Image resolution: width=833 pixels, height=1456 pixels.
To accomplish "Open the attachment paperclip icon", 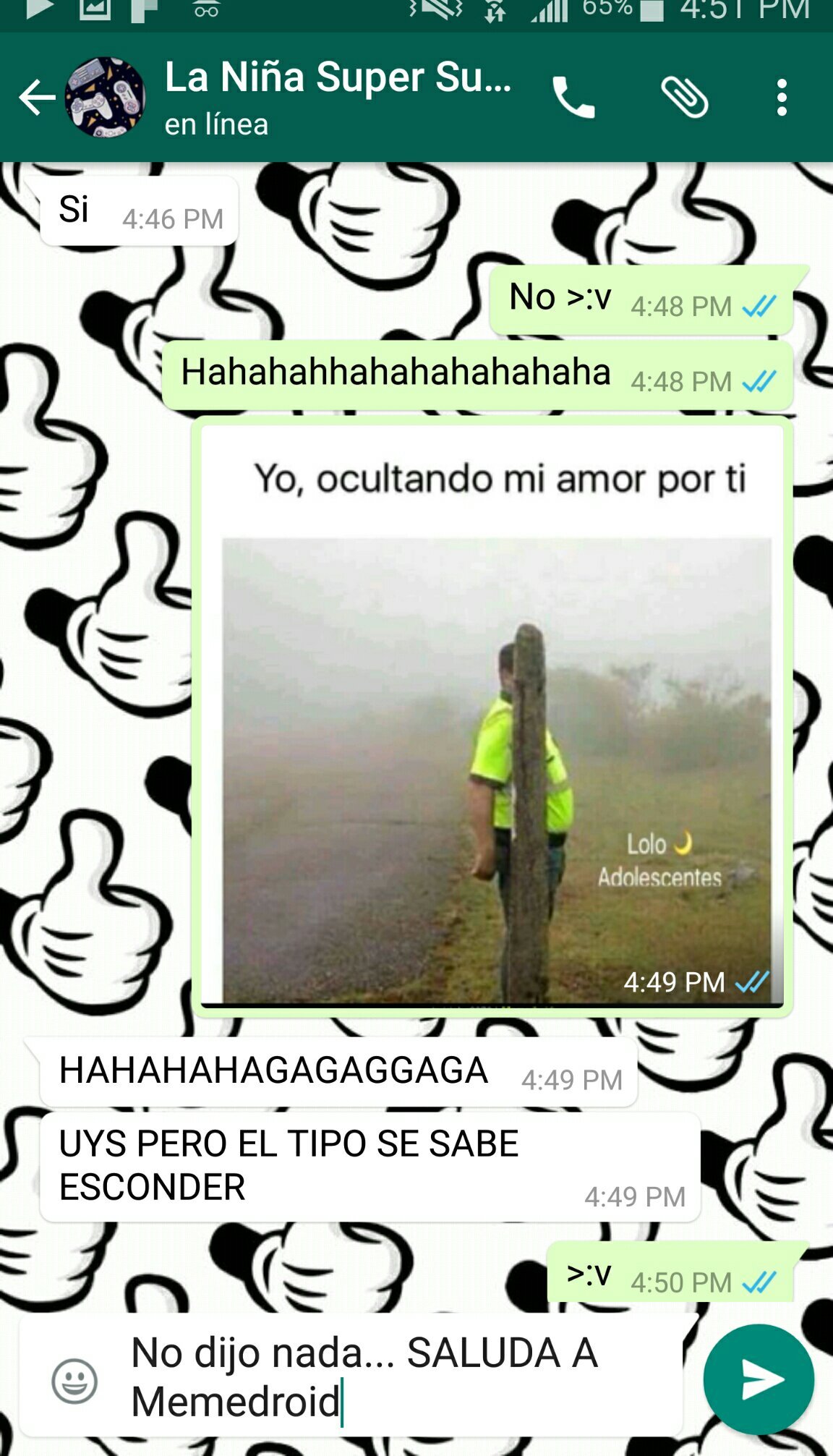I will point(684,98).
